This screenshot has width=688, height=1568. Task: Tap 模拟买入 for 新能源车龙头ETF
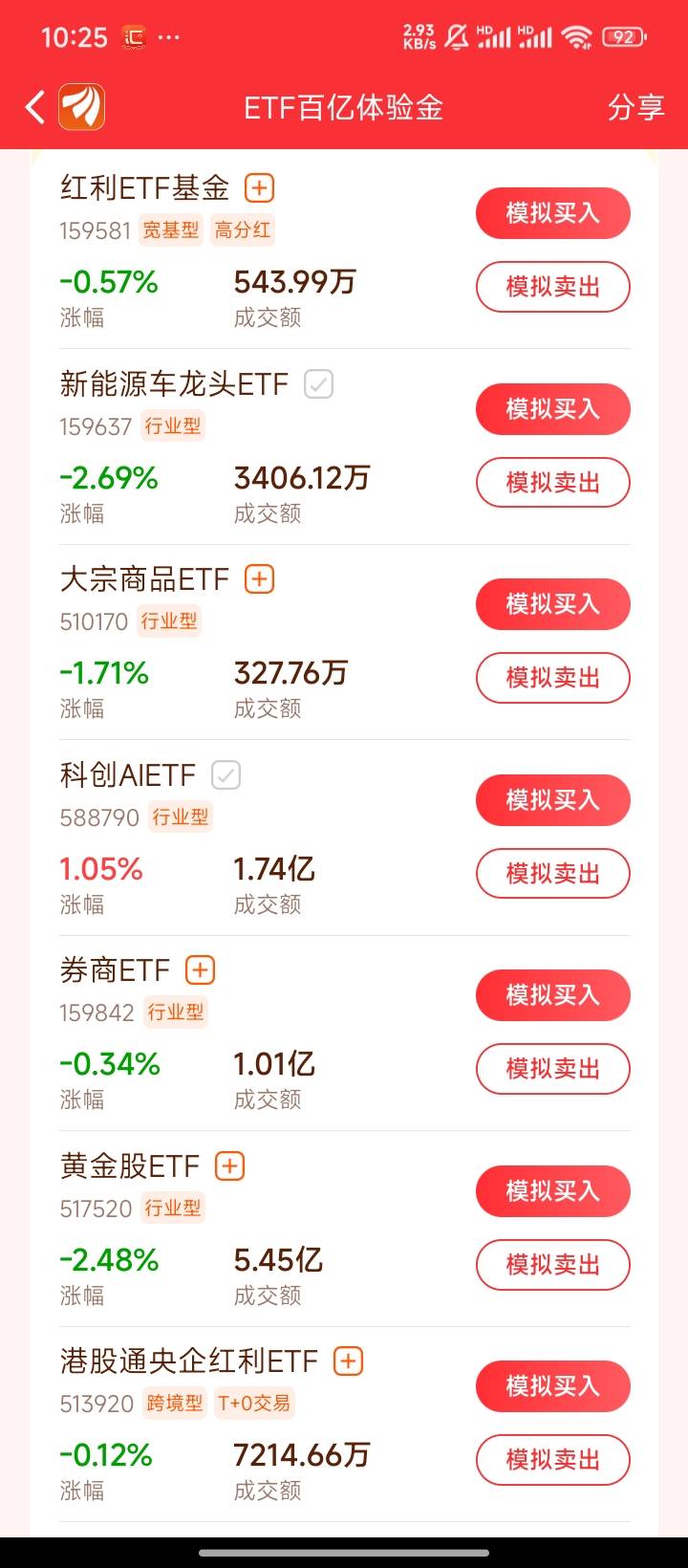pos(553,409)
